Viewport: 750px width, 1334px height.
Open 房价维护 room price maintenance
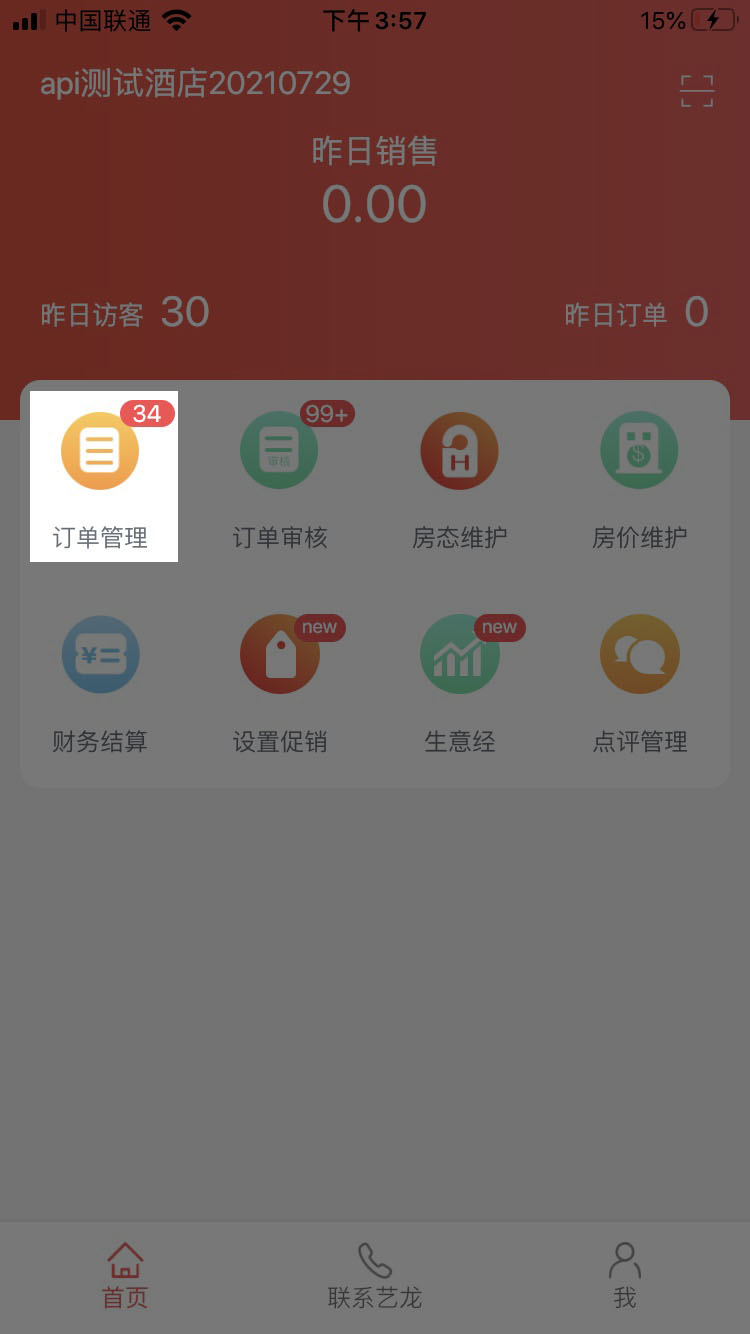coord(639,478)
